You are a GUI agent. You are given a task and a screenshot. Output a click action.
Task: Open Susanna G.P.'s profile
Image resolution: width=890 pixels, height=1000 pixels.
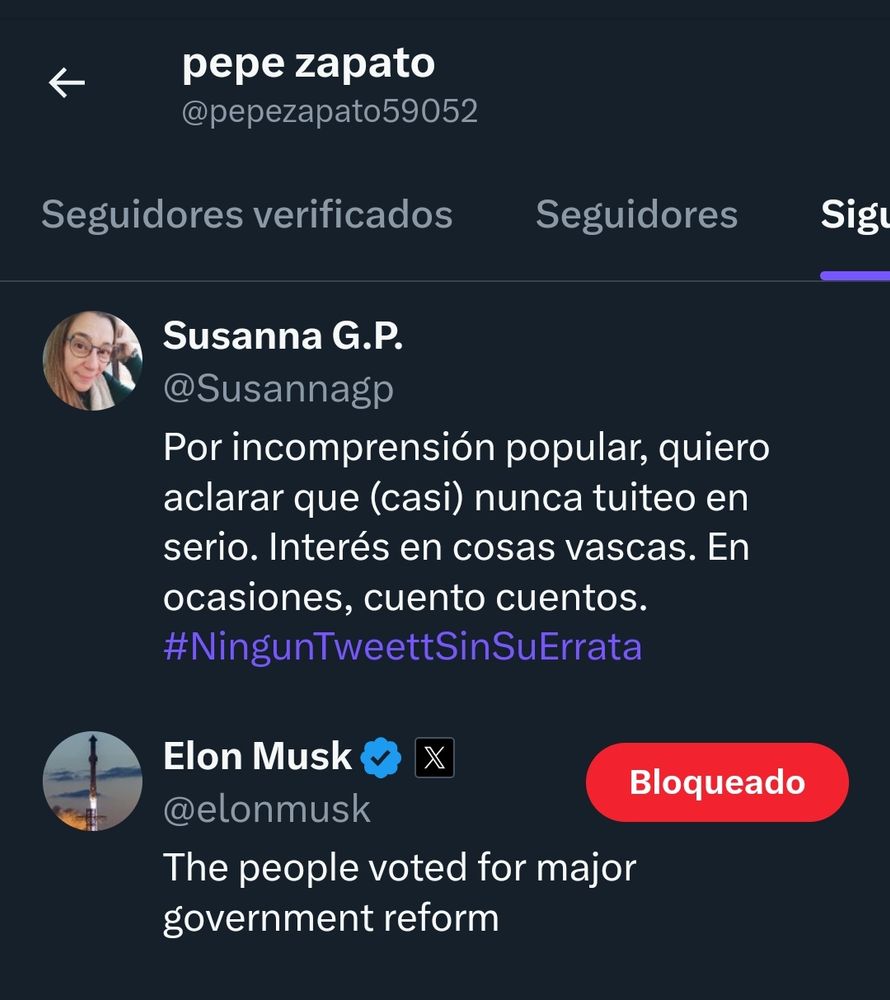283,337
